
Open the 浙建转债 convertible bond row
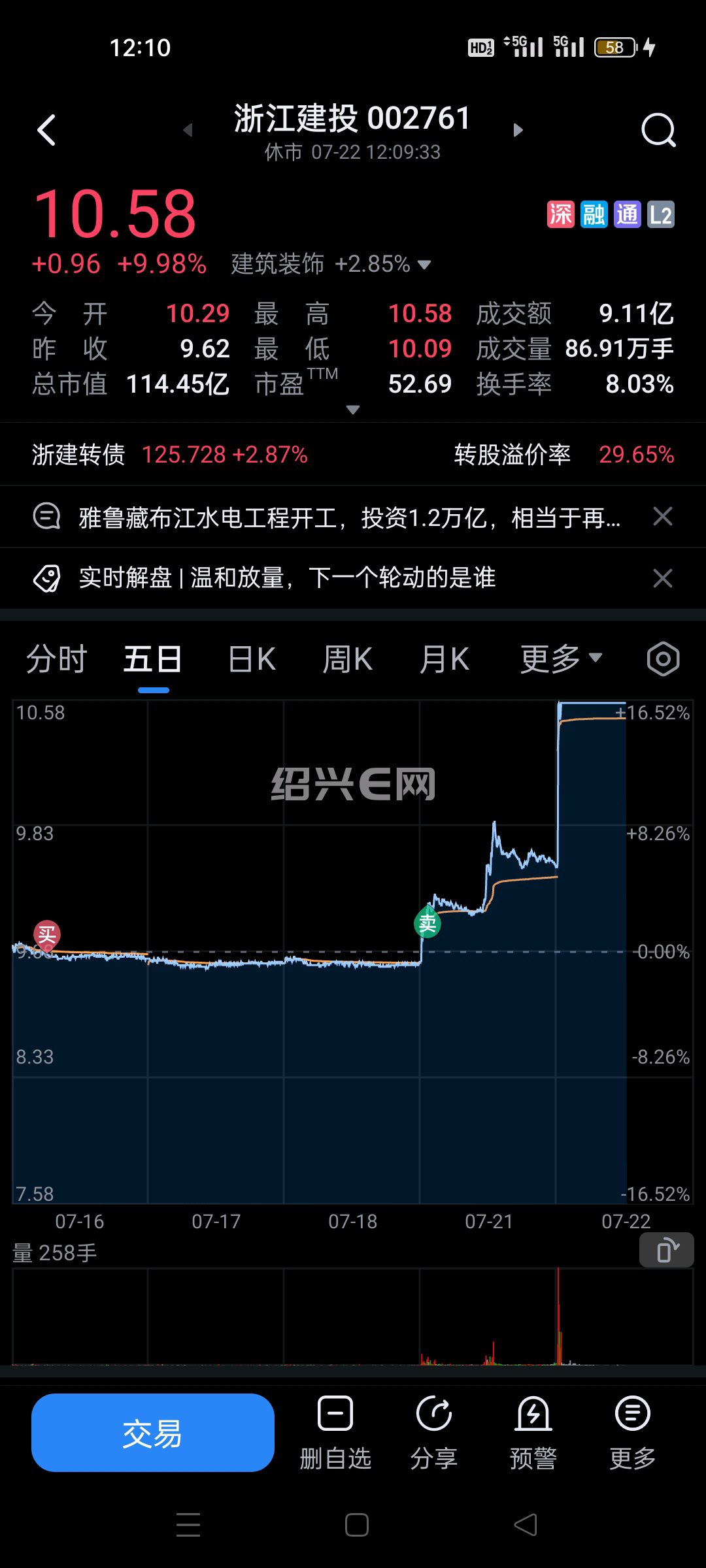(353, 454)
